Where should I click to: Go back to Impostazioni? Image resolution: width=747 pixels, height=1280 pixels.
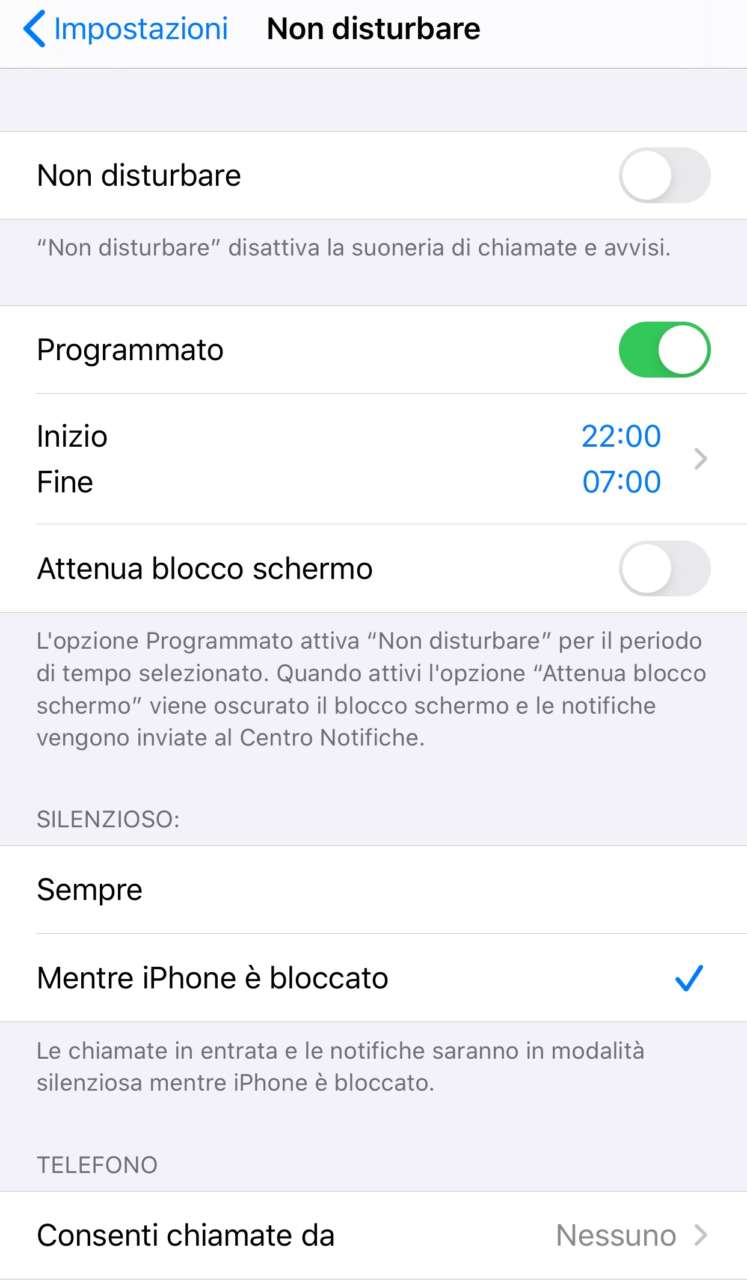coord(125,29)
